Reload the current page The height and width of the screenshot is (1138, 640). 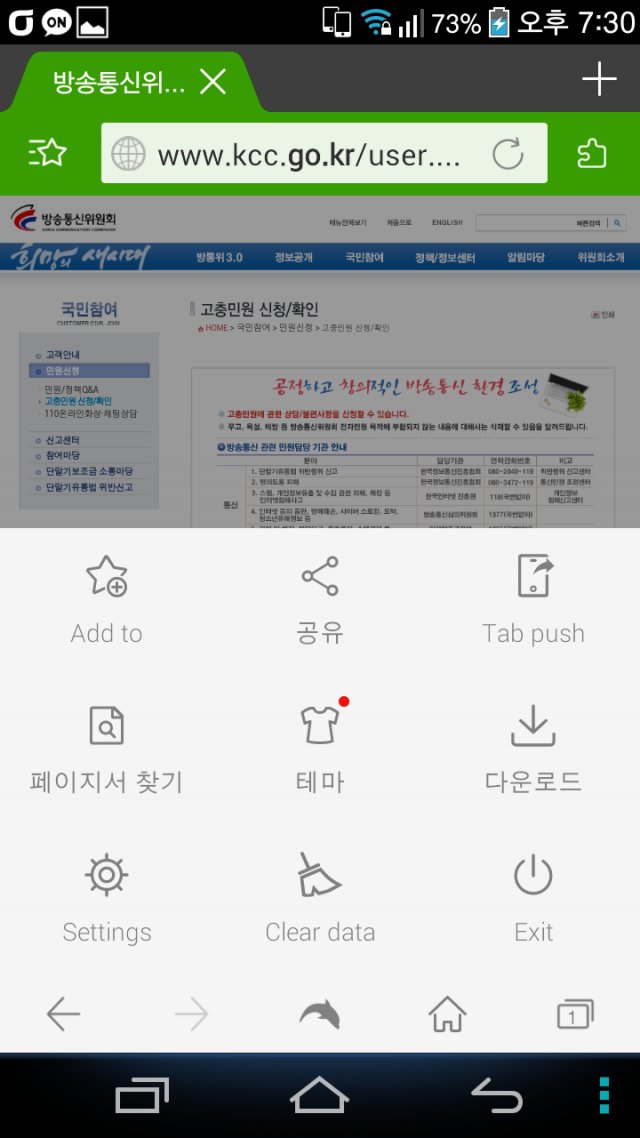[x=507, y=154]
